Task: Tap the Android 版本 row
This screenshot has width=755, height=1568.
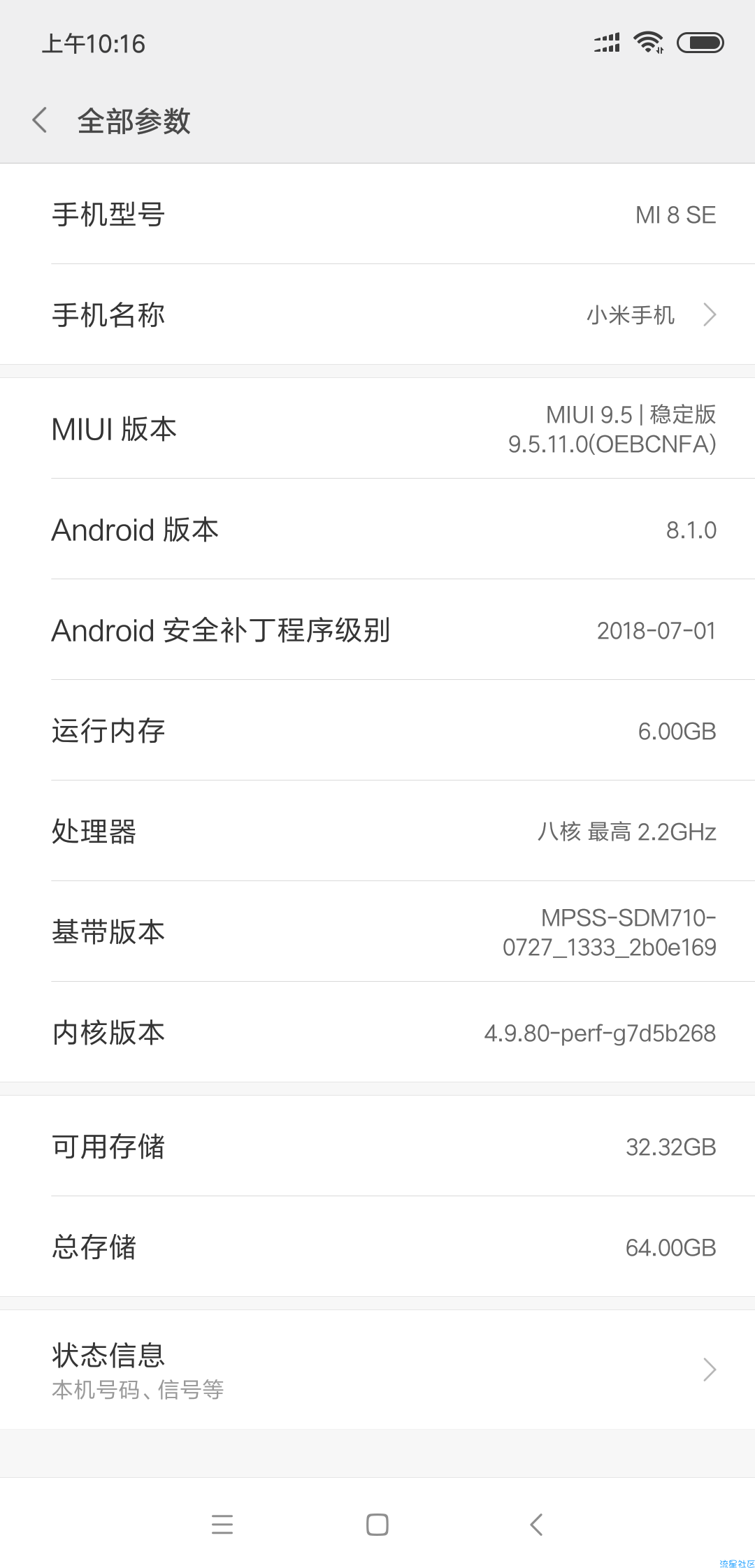Action: coord(377,529)
